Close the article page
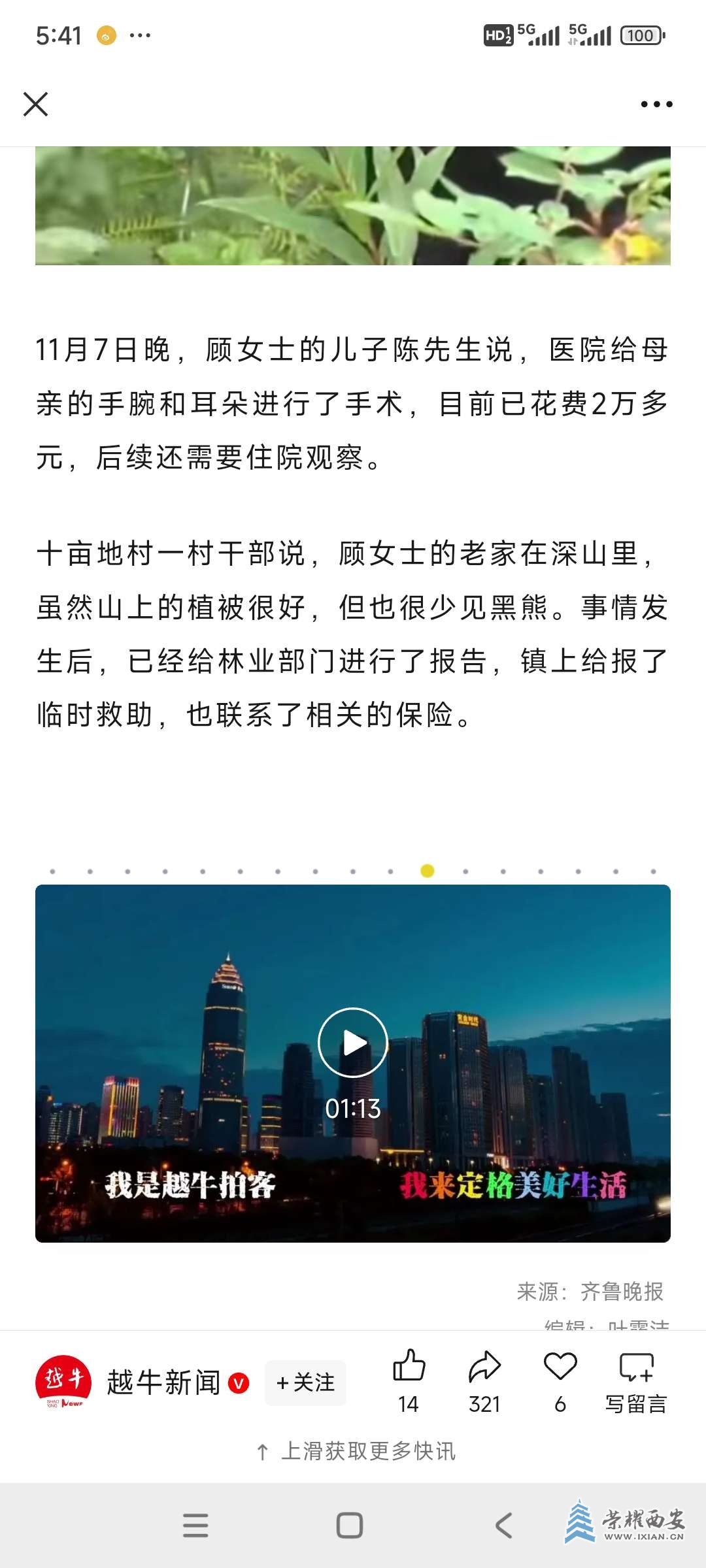 point(35,104)
